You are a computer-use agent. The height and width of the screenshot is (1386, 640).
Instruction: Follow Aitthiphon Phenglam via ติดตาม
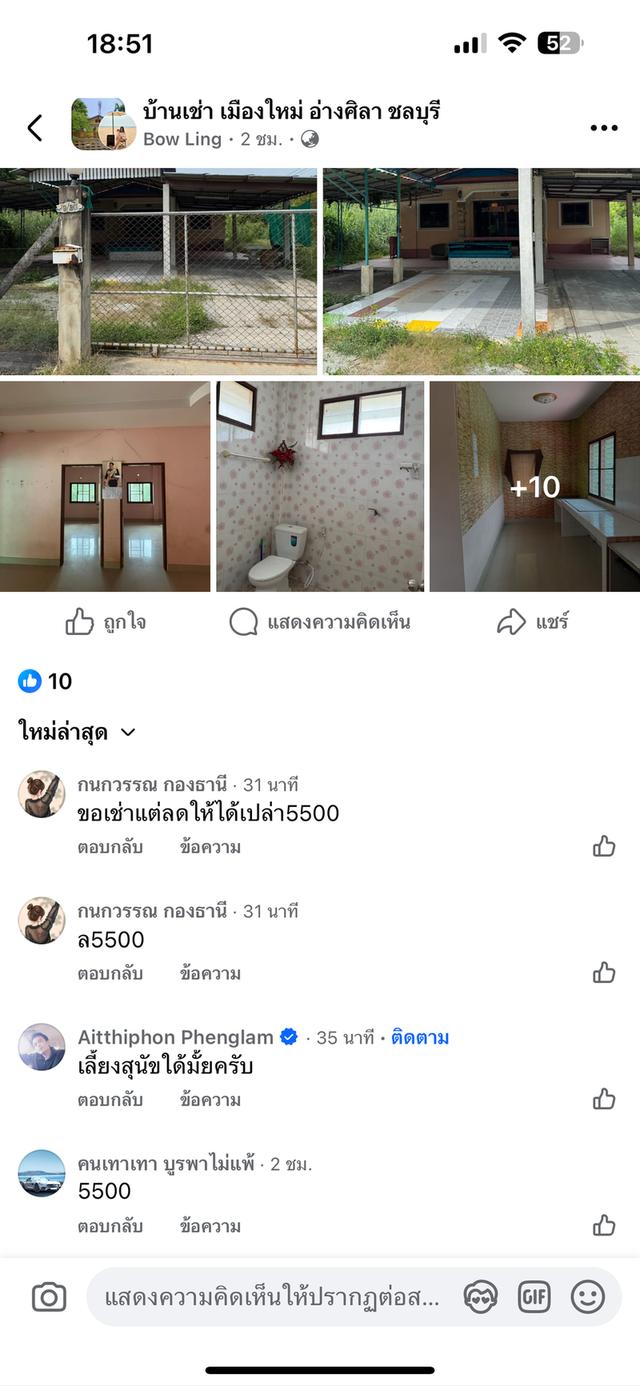pos(420,1037)
